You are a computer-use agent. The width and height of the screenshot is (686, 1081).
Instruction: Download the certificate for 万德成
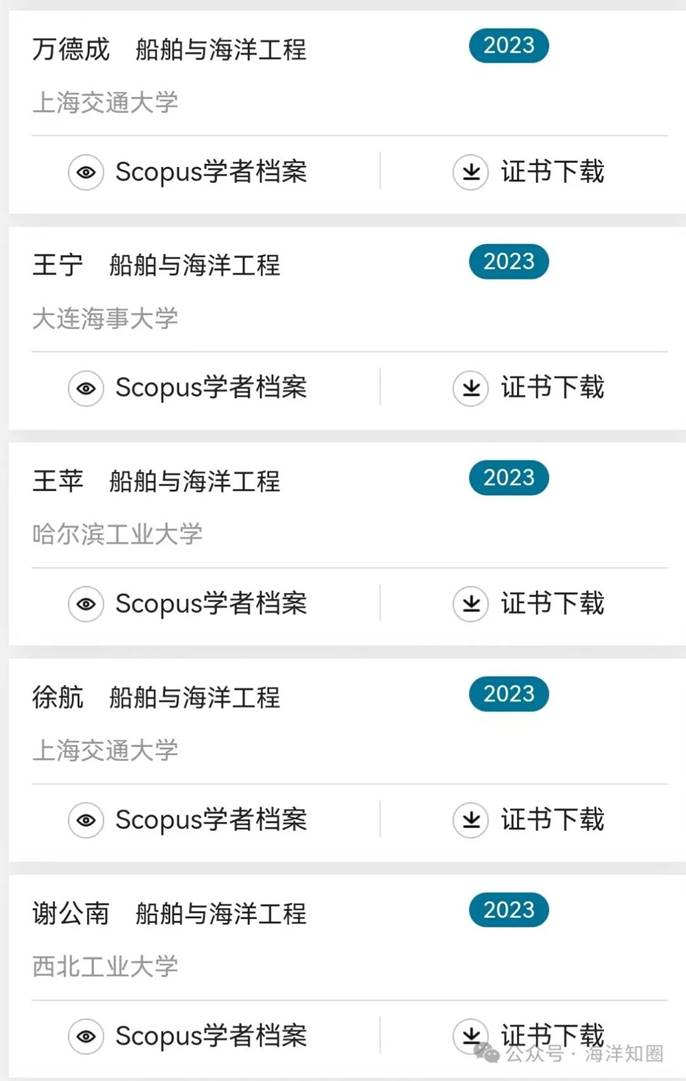click(x=529, y=172)
